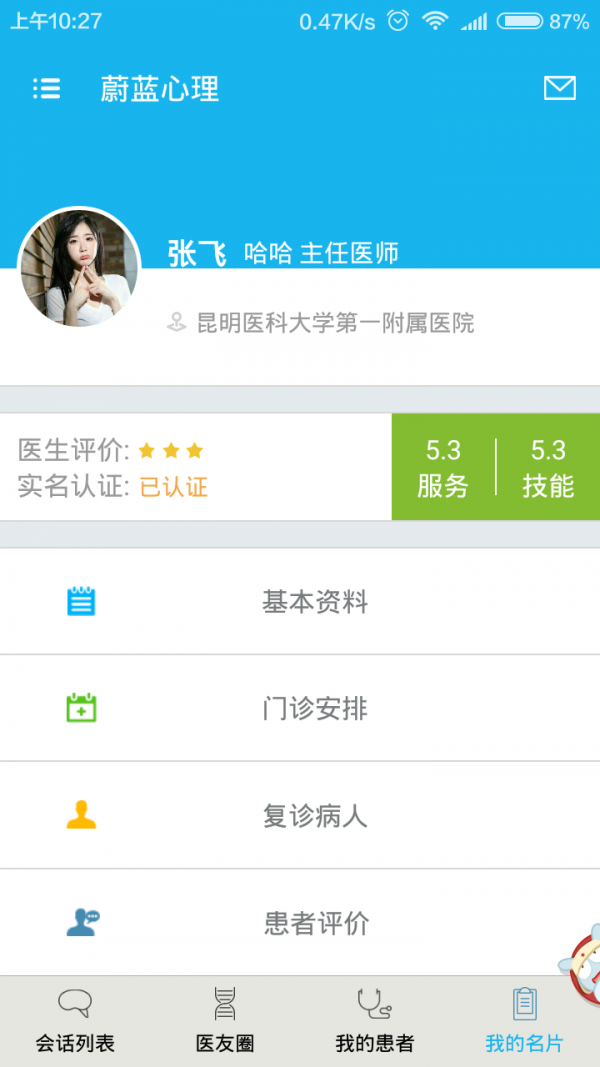The image size is (600, 1067).
Task: Switch to the 医友圈 tab
Action: coord(225,1020)
